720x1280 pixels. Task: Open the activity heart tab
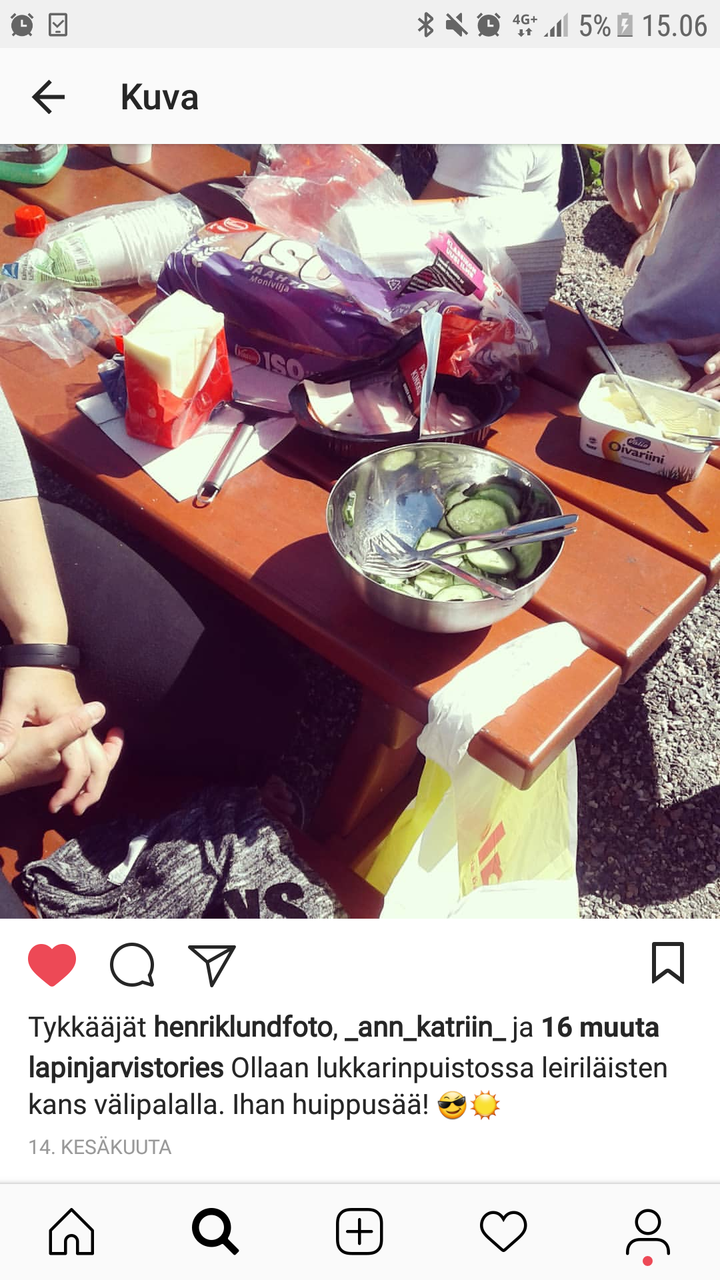coord(503,1231)
